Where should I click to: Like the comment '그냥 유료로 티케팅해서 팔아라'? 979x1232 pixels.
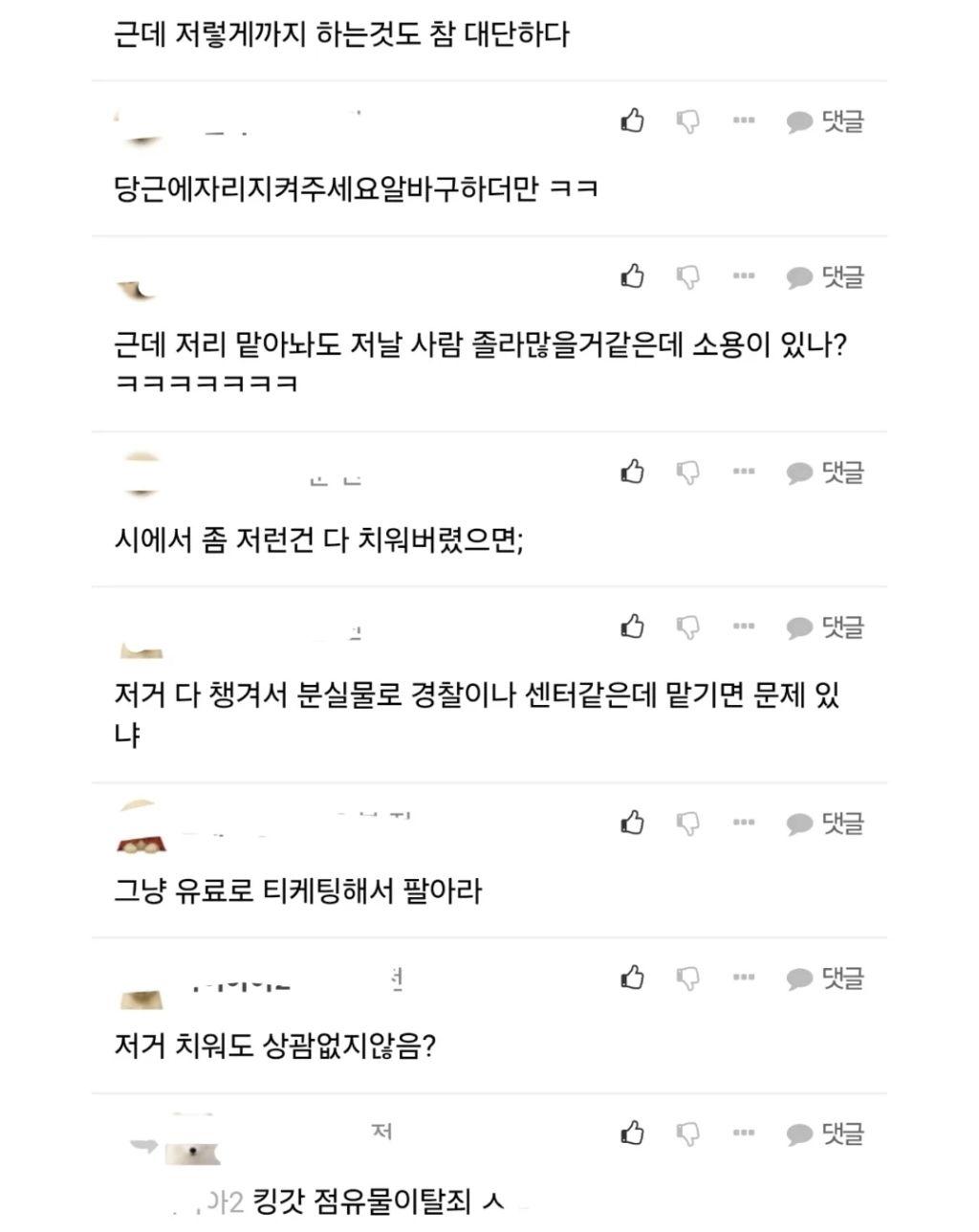tap(632, 823)
